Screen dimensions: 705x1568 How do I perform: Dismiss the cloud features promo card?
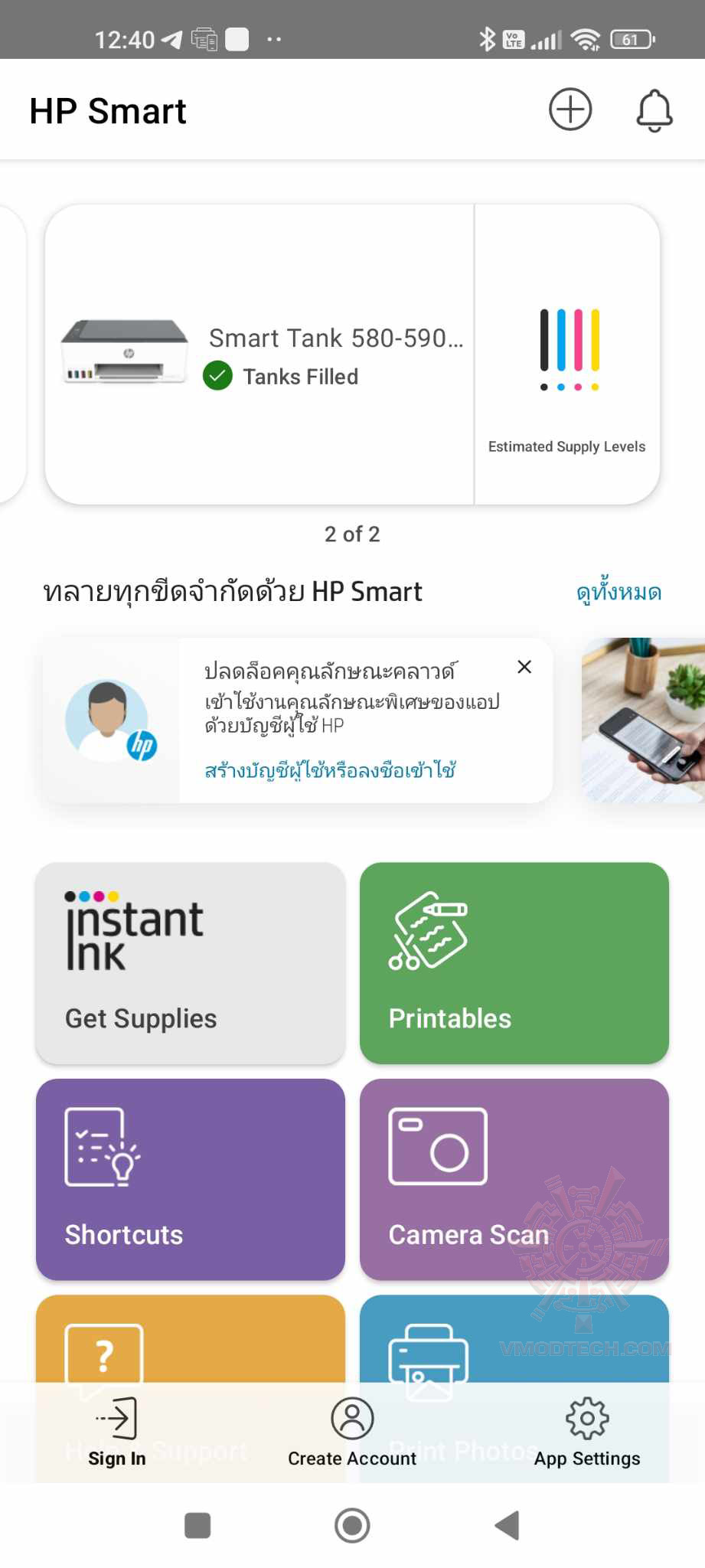tap(524, 667)
